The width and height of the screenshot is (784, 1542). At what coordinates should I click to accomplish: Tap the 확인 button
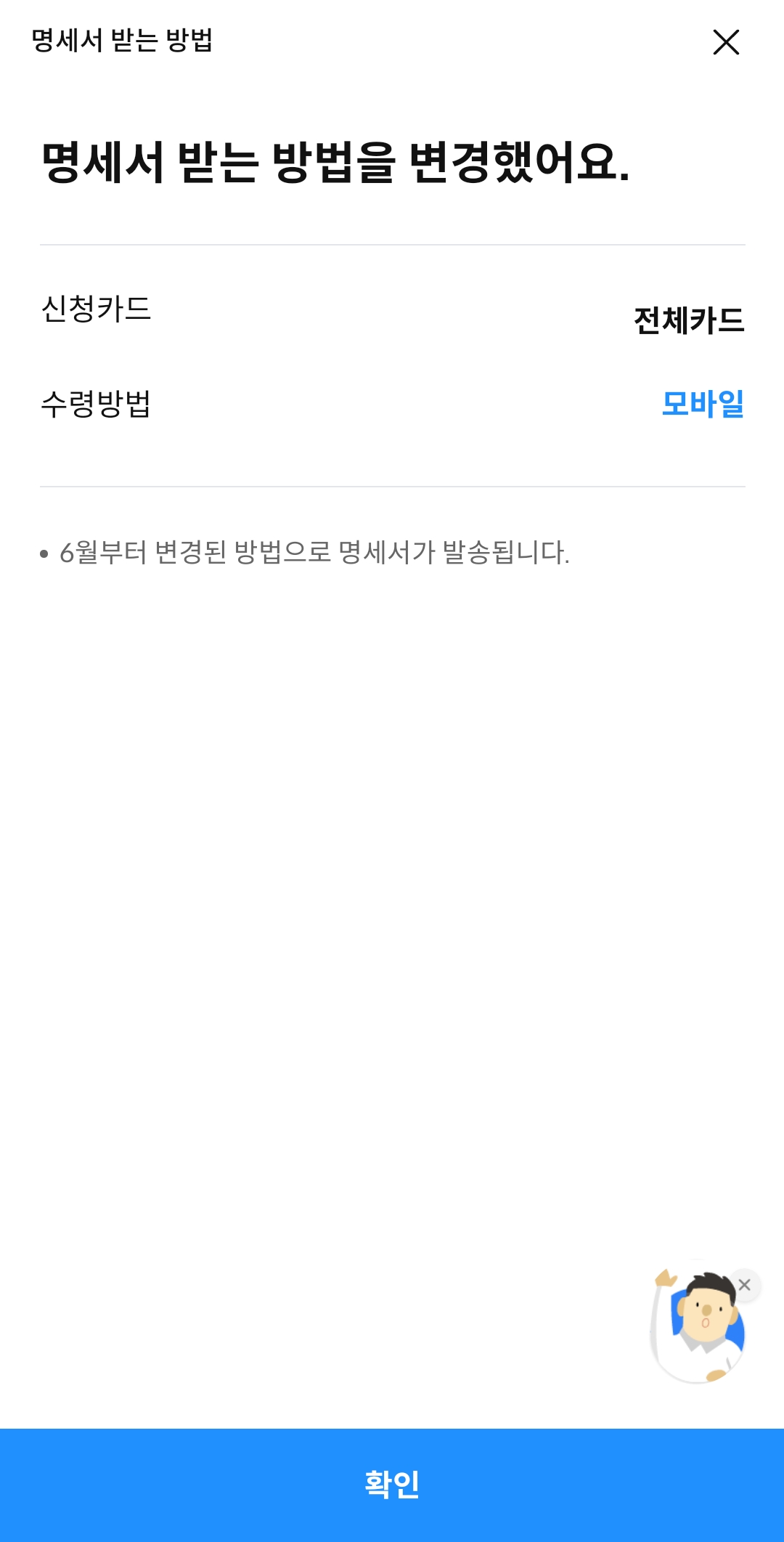point(392,1485)
